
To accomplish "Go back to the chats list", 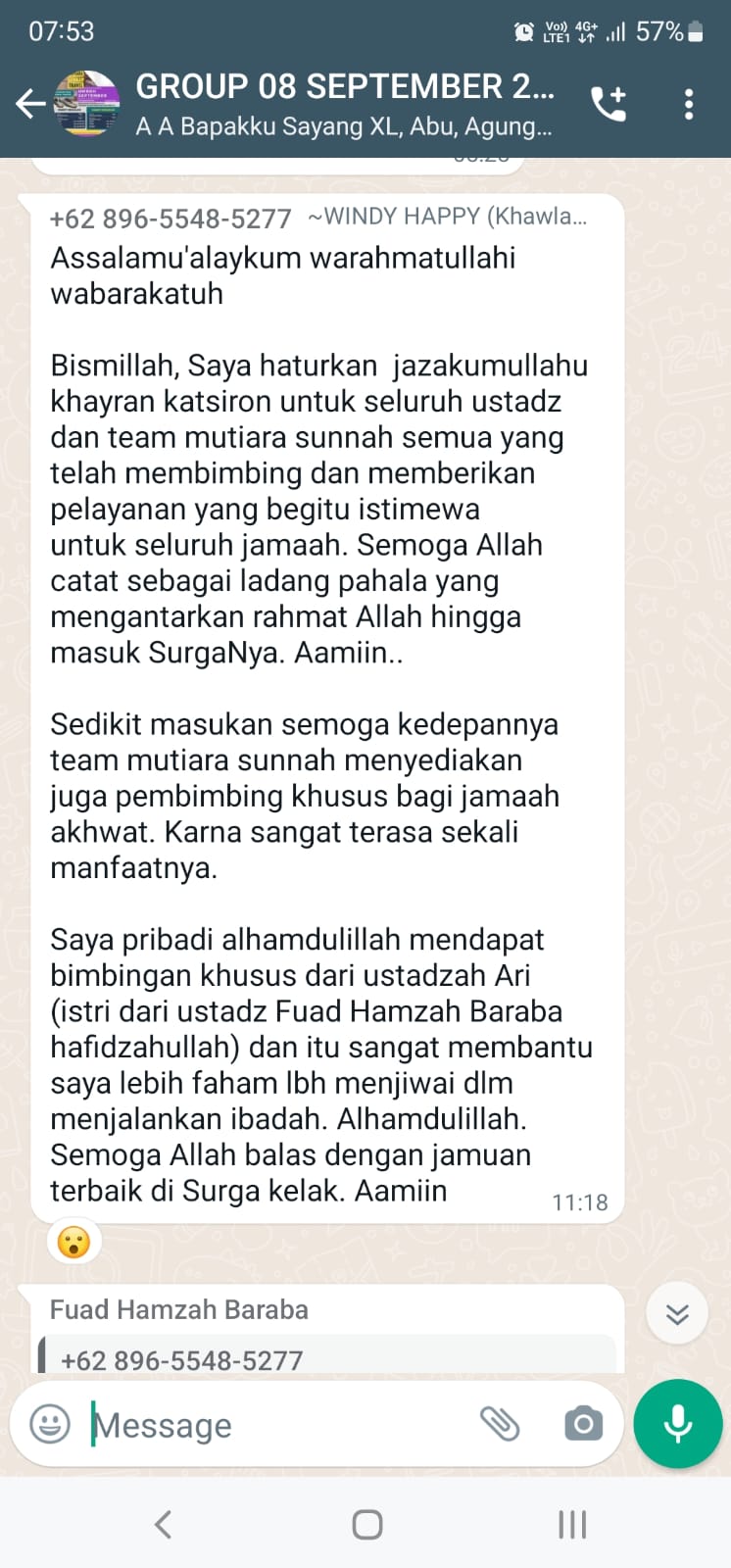I will pyautogui.click(x=29, y=103).
